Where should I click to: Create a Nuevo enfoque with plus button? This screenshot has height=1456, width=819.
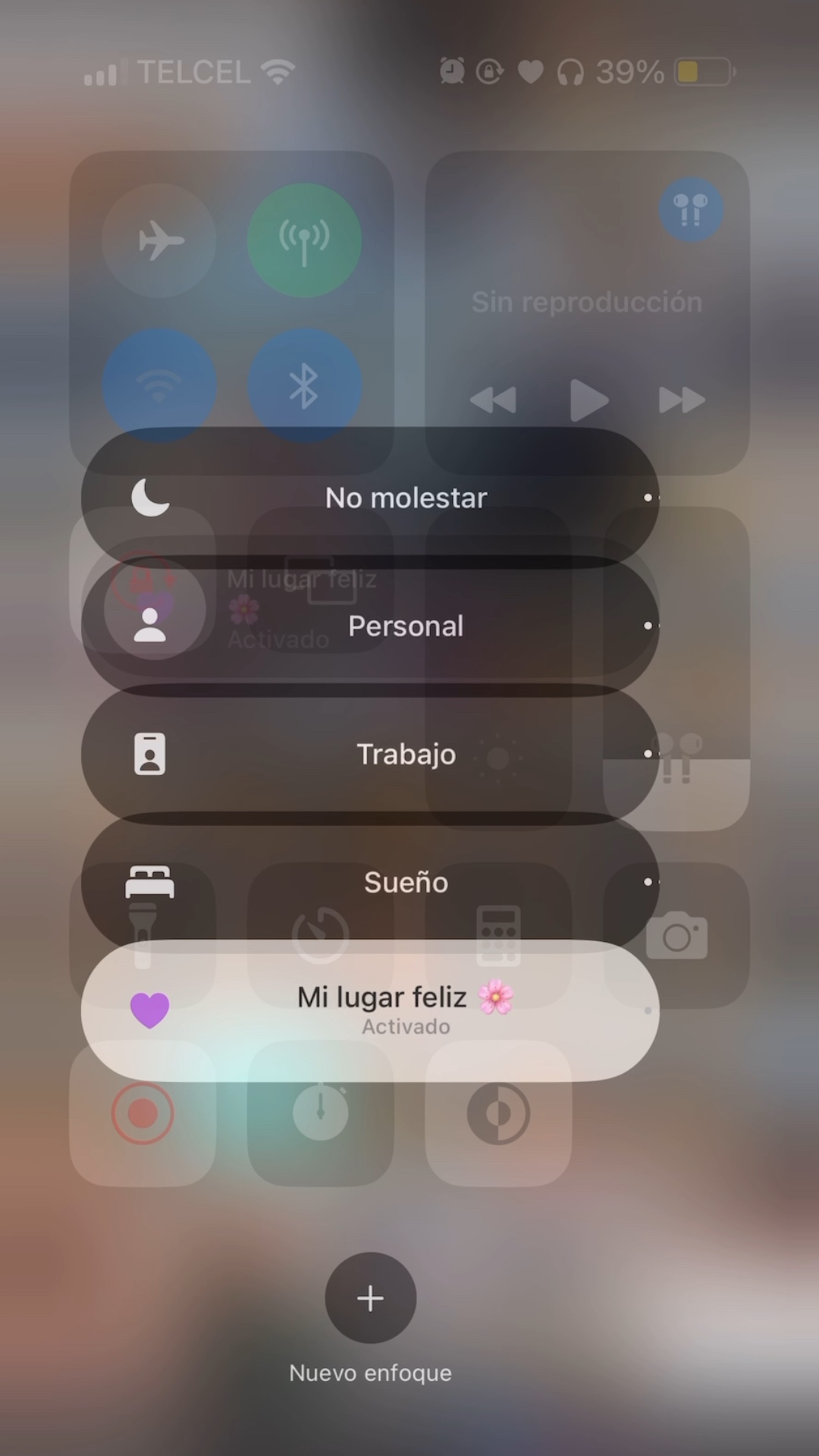(370, 1298)
